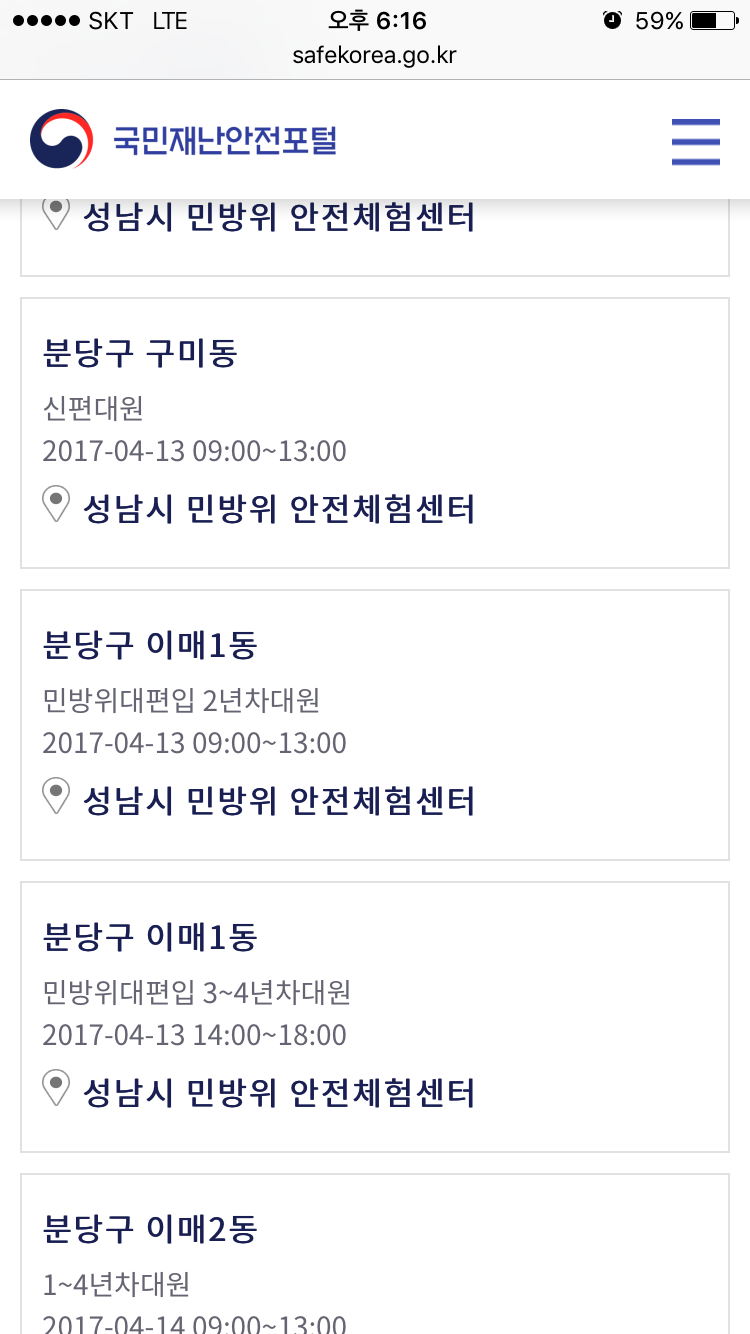Open the hamburger menu
Image resolution: width=750 pixels, height=1334 pixels.
[696, 141]
